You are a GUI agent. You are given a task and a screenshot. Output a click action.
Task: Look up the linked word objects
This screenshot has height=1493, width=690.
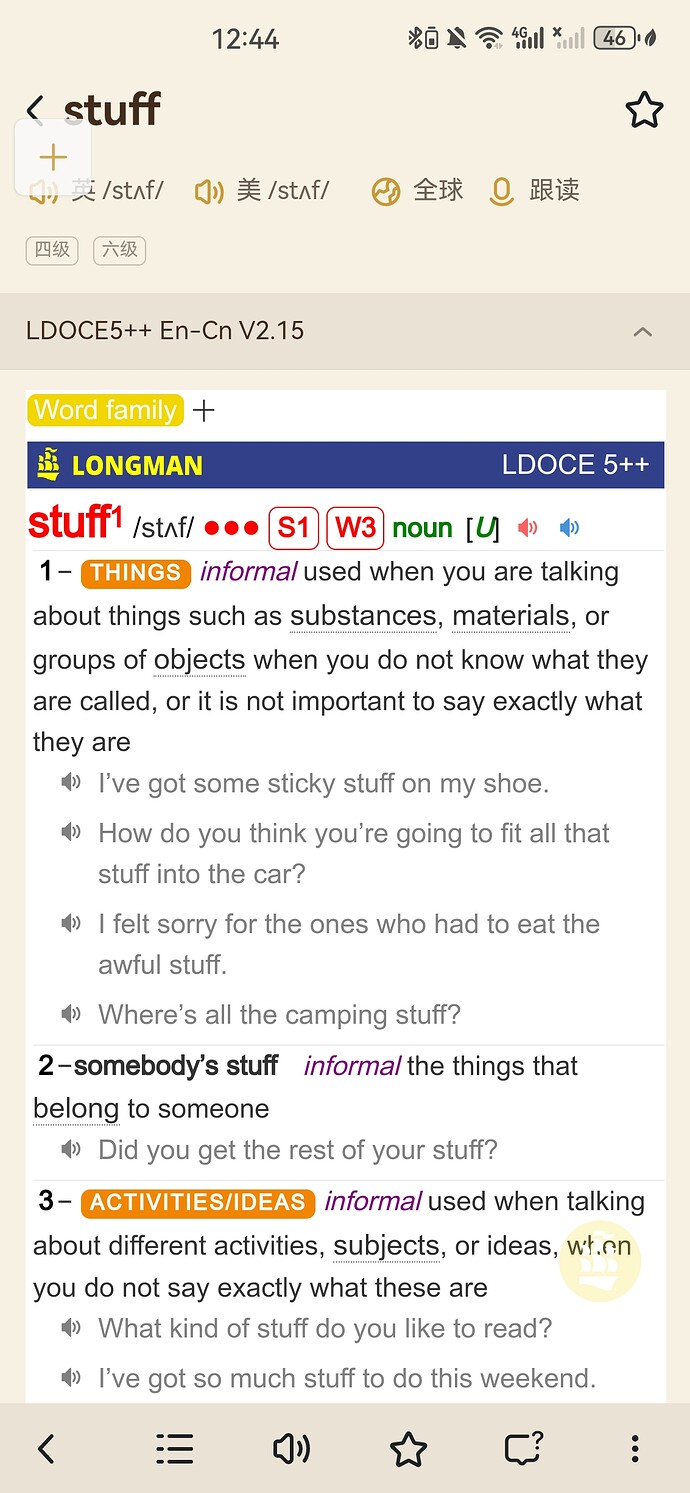(199, 660)
